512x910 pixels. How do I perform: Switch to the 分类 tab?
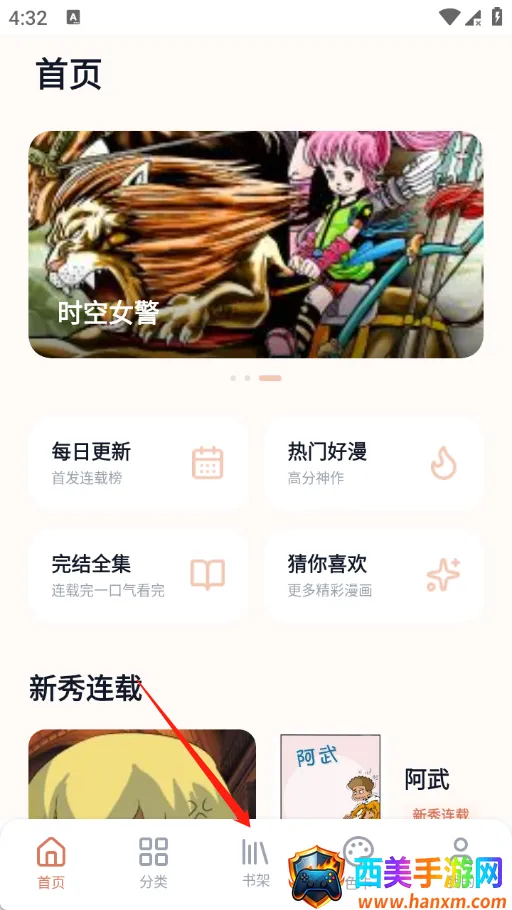pyautogui.click(x=153, y=863)
